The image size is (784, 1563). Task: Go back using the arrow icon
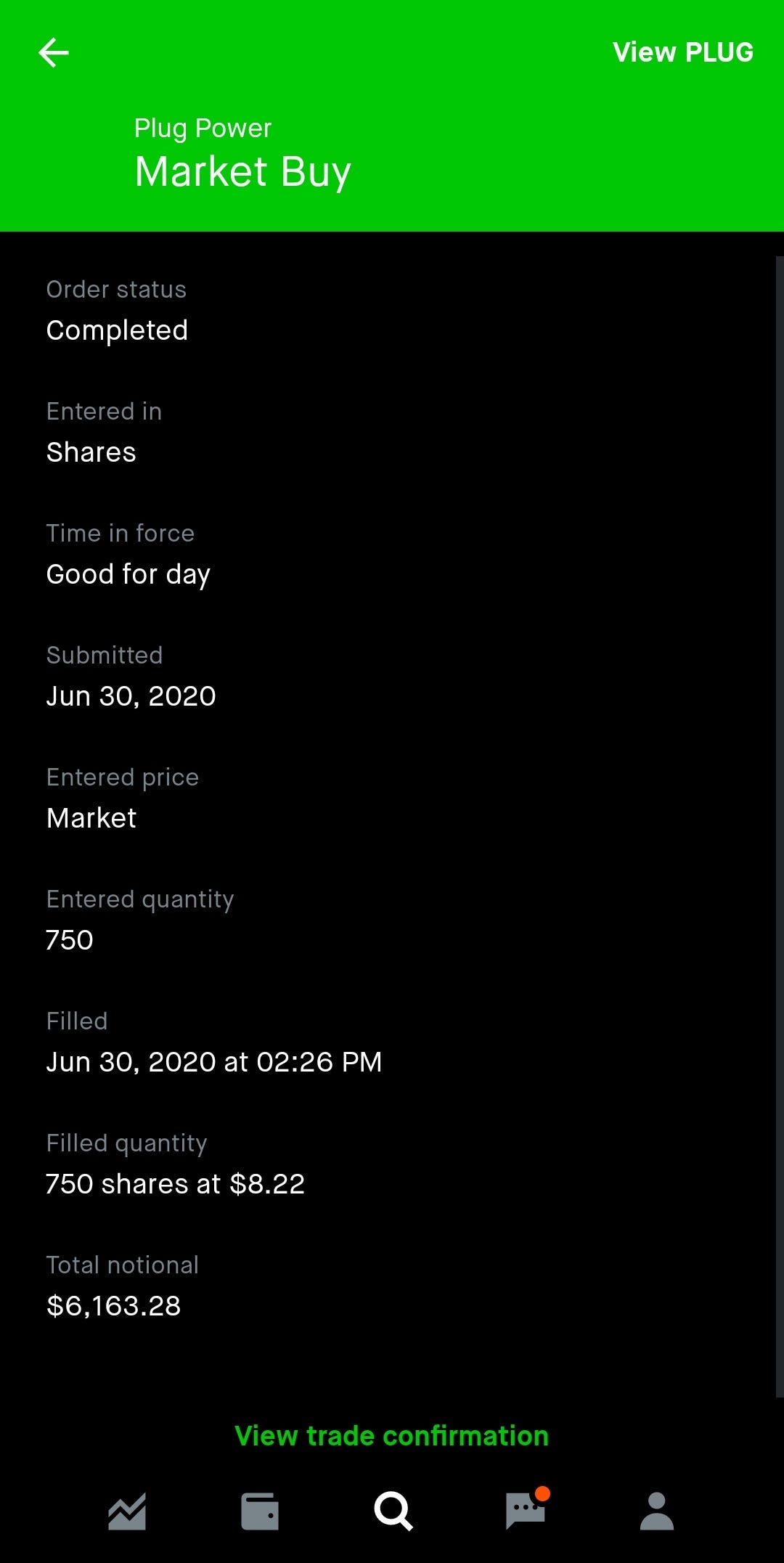tap(54, 53)
